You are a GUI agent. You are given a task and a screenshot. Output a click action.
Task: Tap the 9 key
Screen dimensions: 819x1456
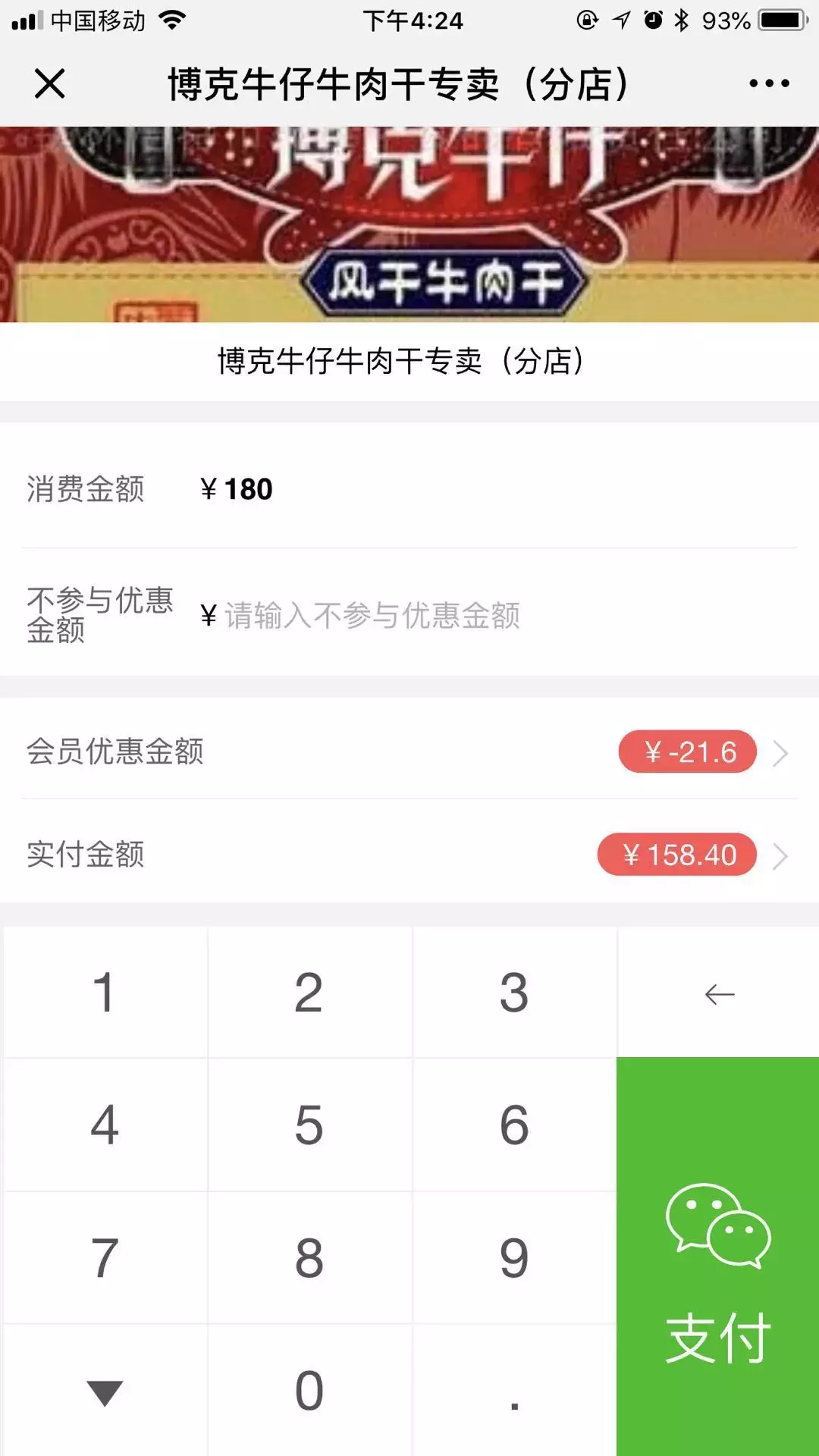(x=514, y=1258)
